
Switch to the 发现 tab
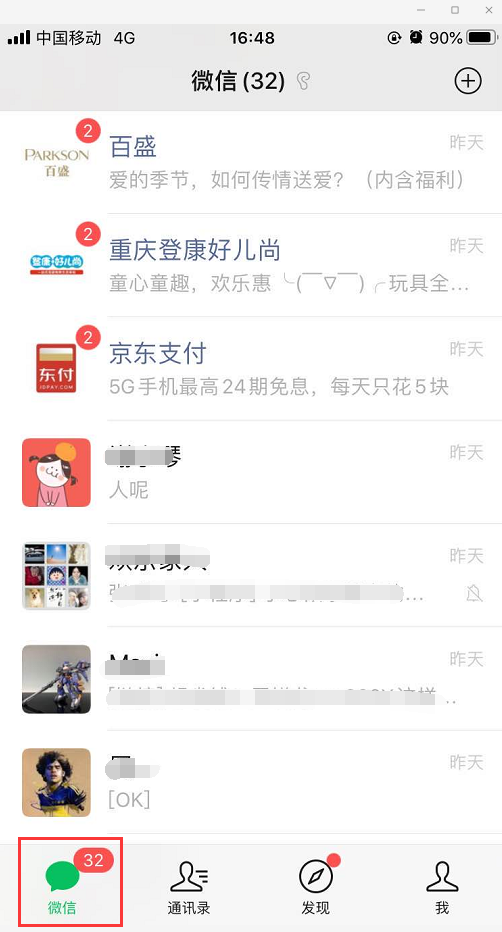click(x=315, y=888)
